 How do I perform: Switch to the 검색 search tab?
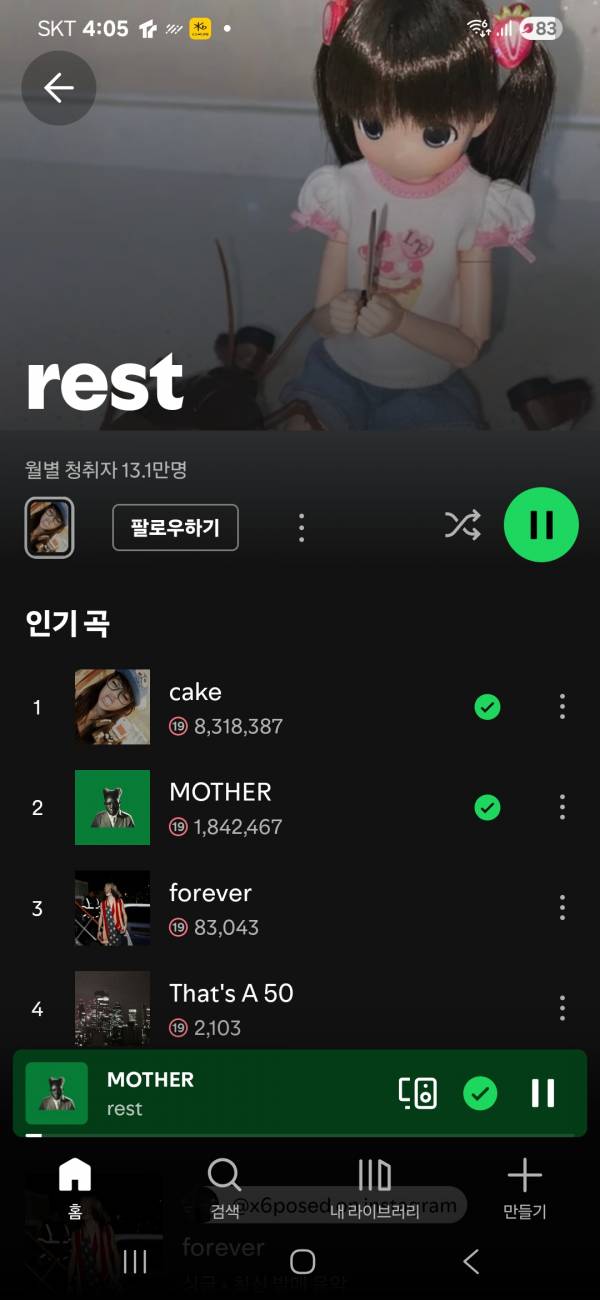[224, 1187]
